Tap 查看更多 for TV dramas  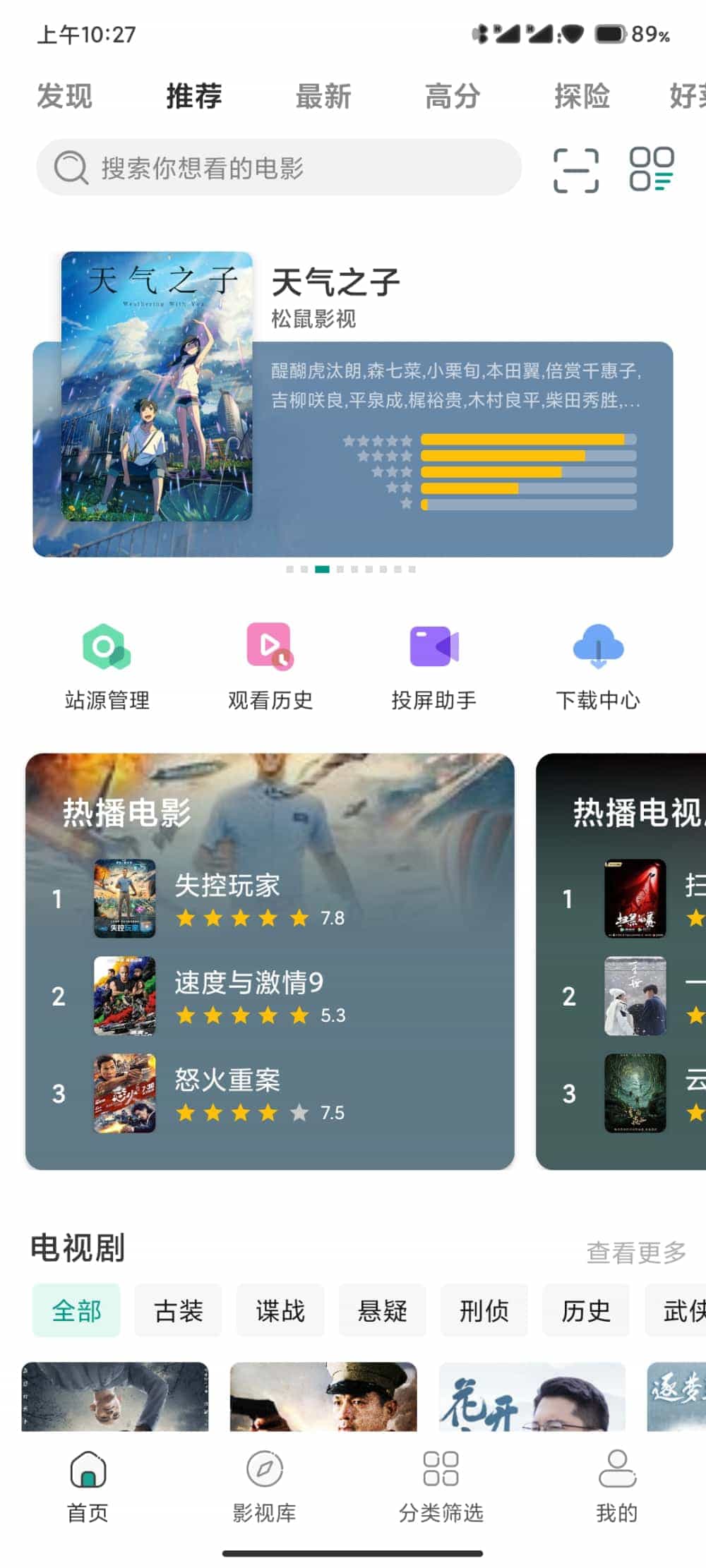635,1253
